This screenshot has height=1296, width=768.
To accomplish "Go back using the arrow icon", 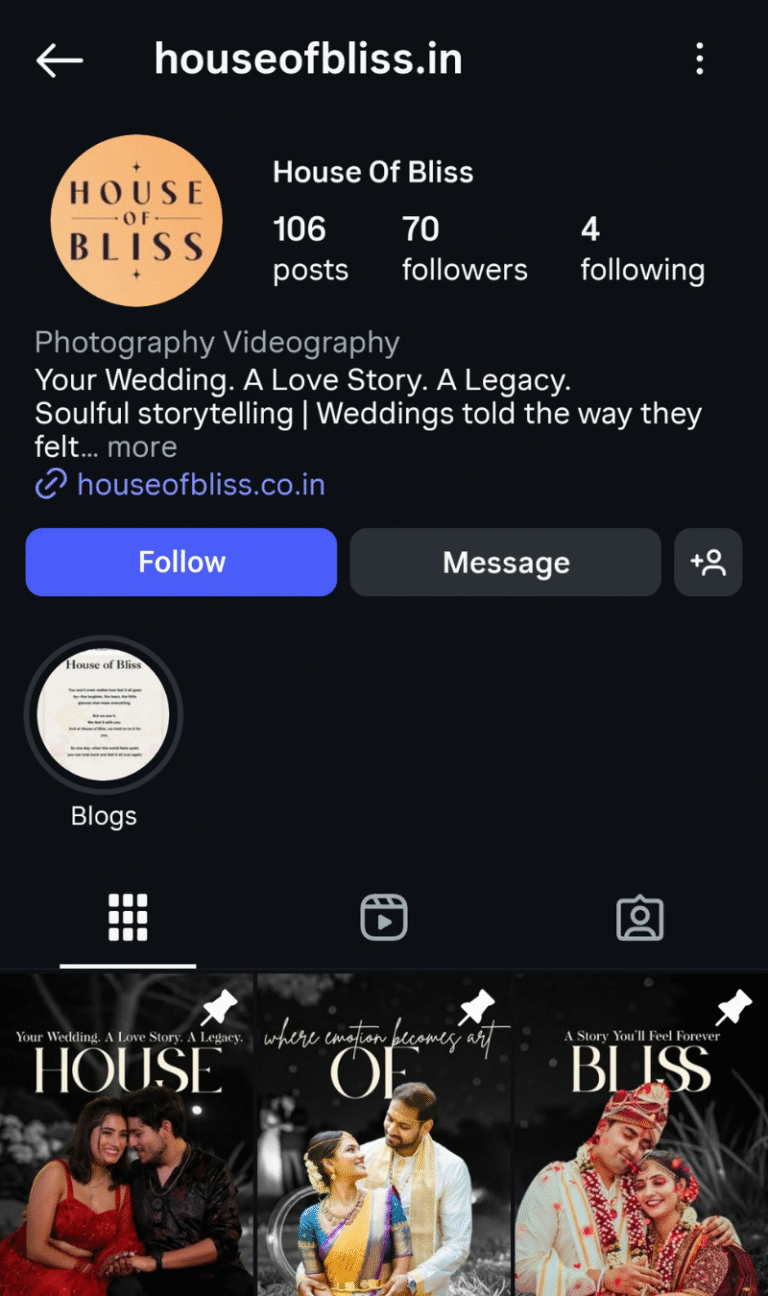I will pos(59,61).
